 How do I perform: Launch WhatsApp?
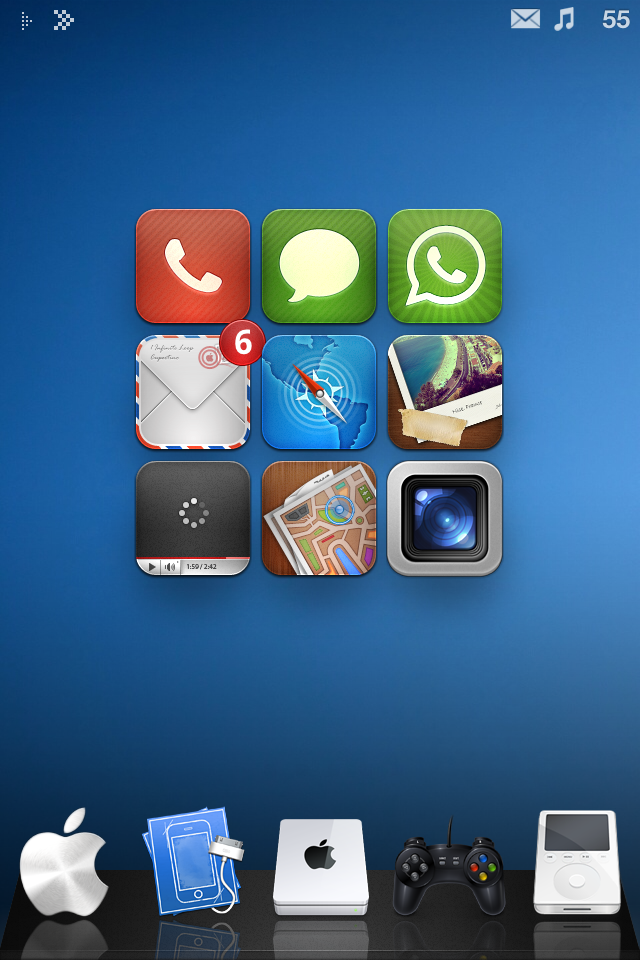point(445,266)
